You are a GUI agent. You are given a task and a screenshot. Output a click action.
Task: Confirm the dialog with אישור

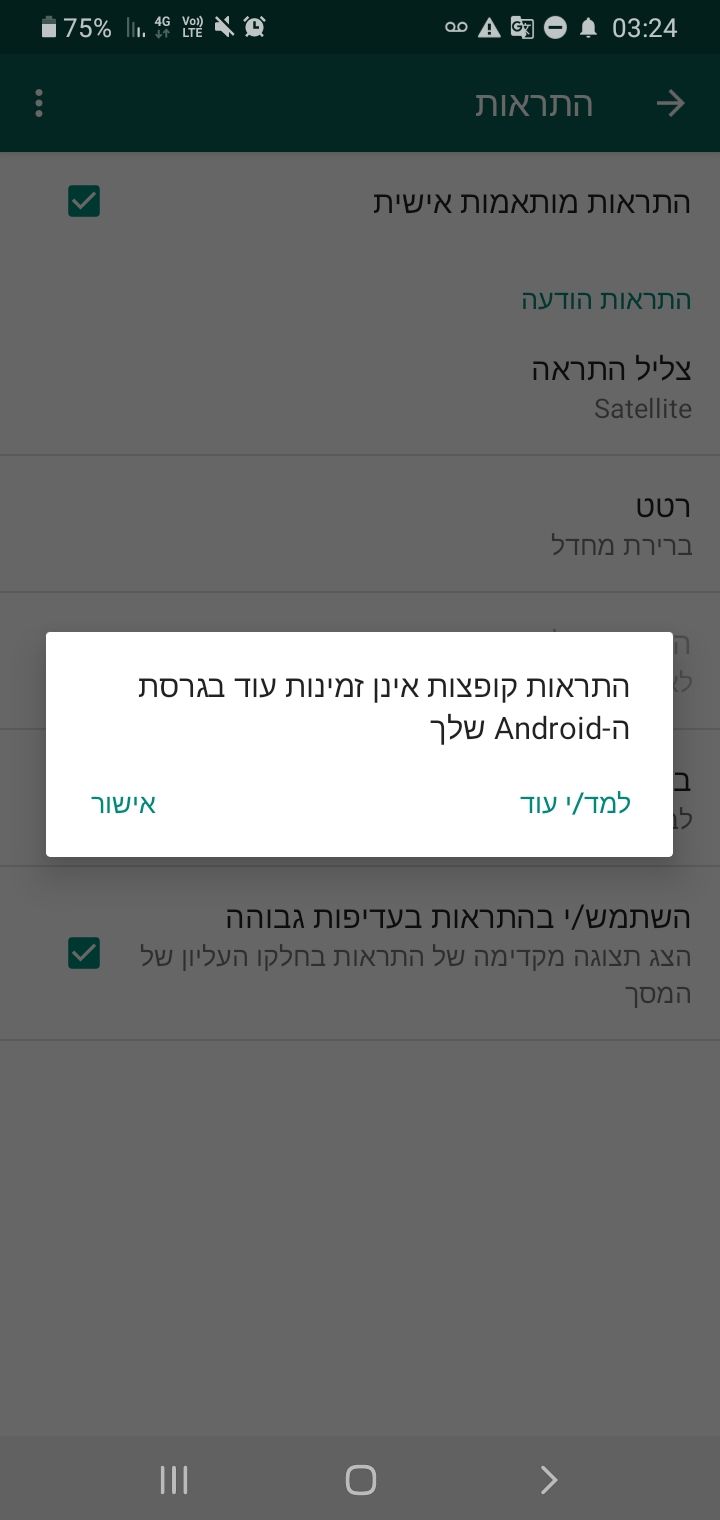pos(123,804)
